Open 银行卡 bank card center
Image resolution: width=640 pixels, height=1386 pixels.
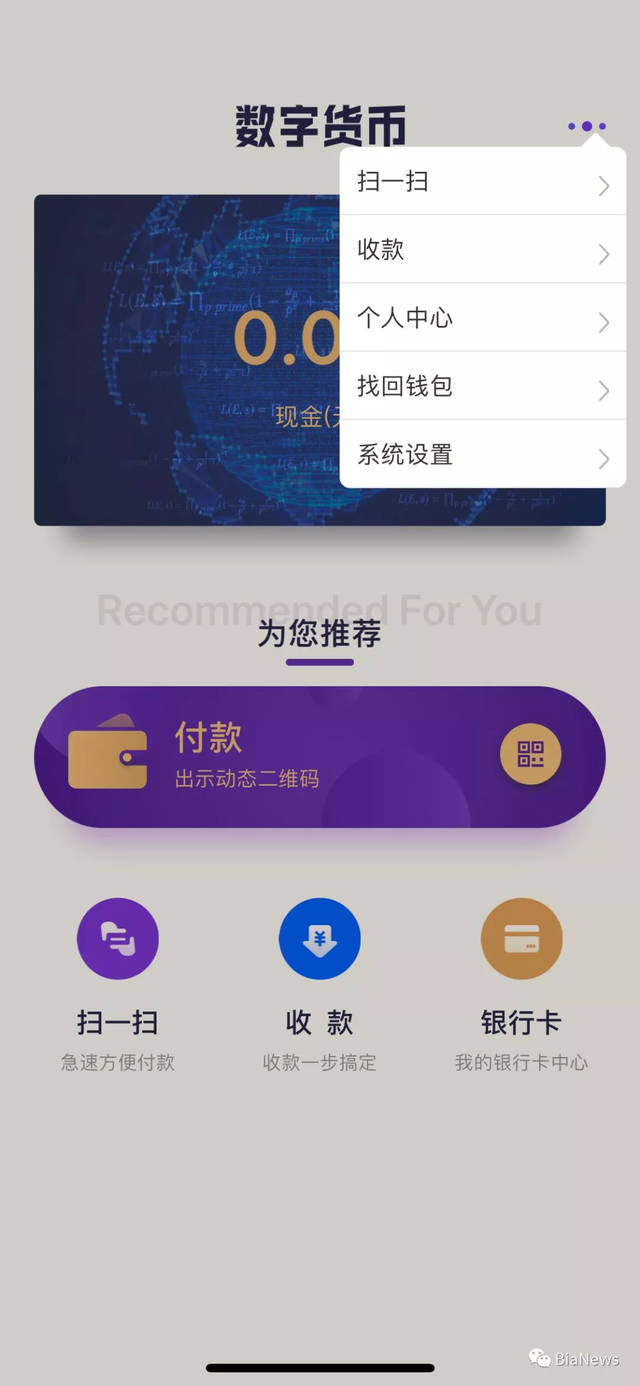[x=521, y=939]
